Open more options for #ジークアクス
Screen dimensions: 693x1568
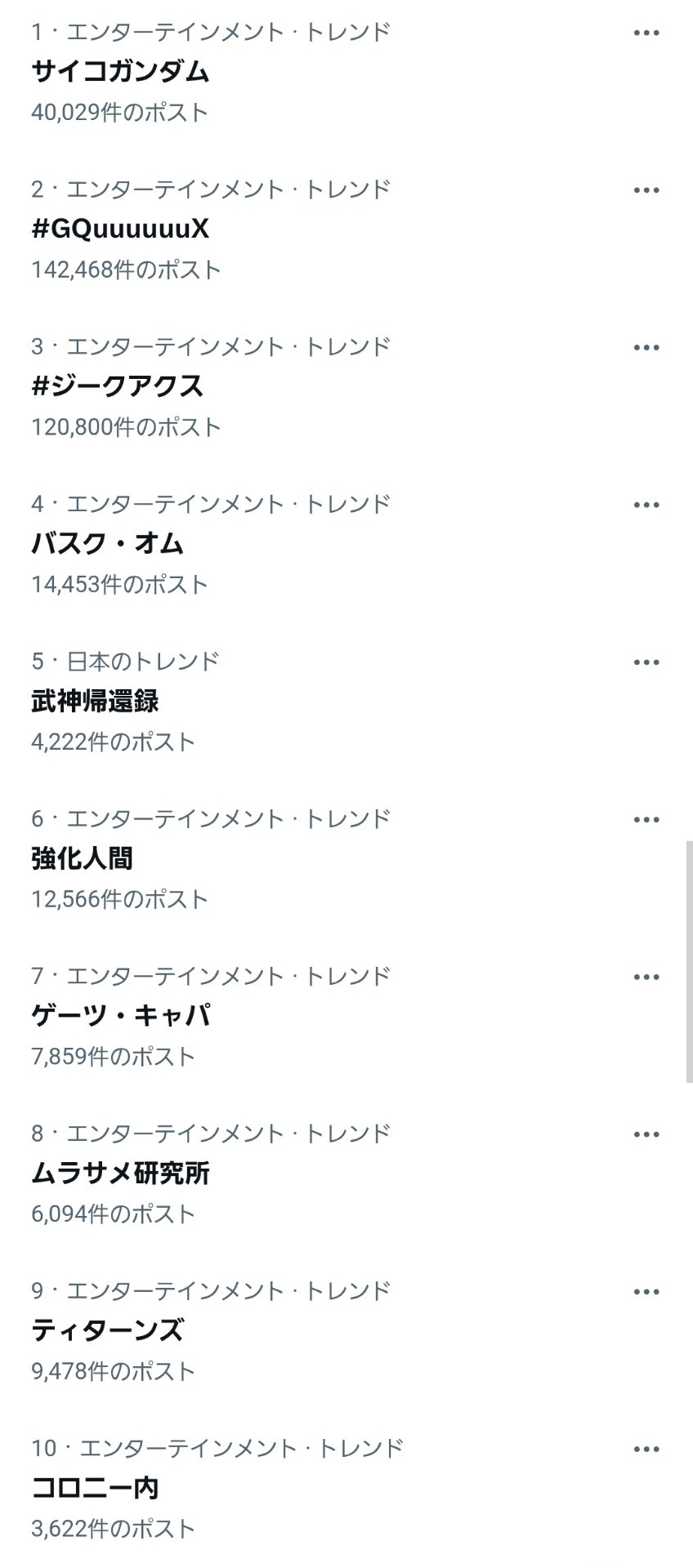[646, 348]
